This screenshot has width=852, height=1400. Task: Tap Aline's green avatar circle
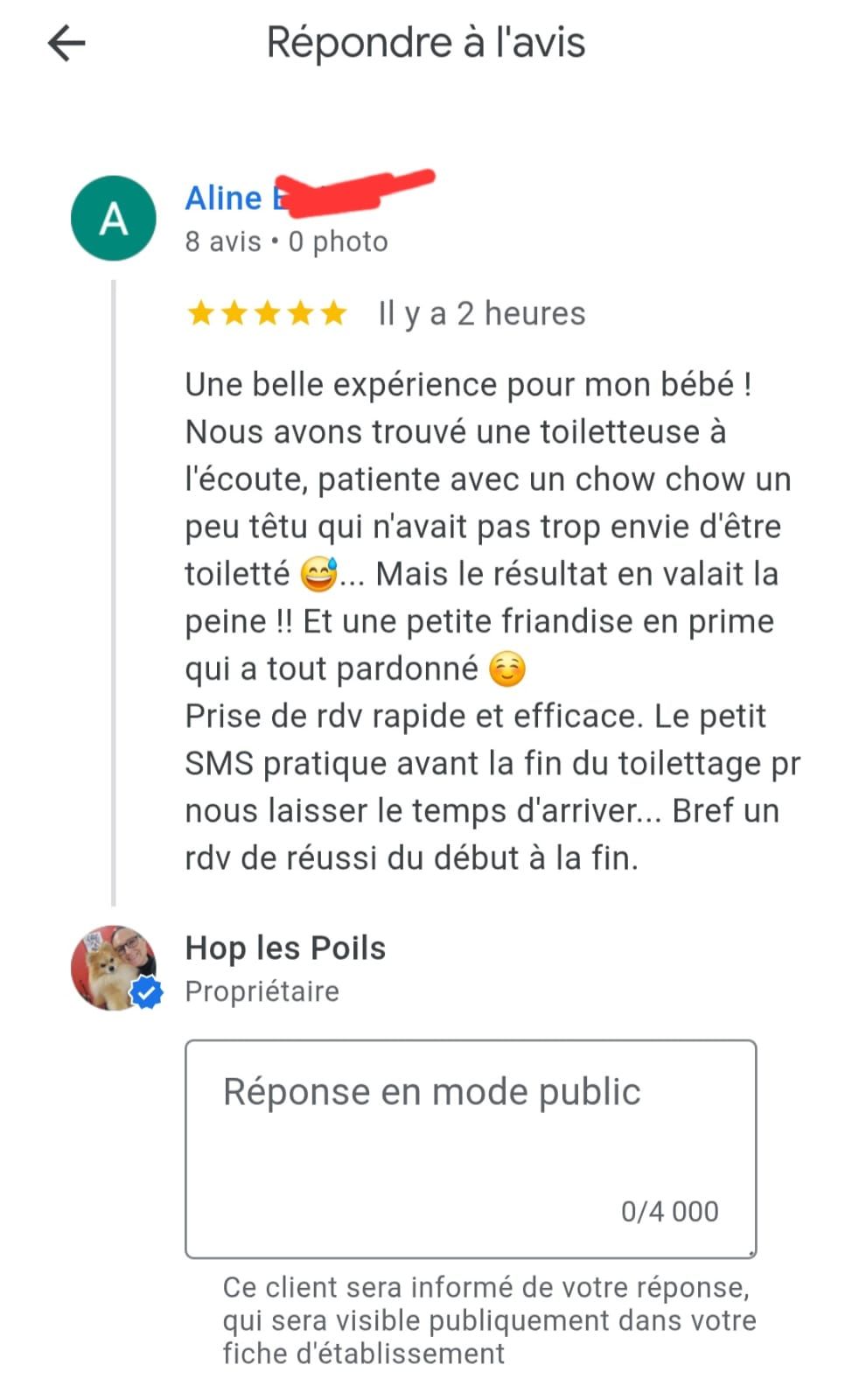[114, 219]
